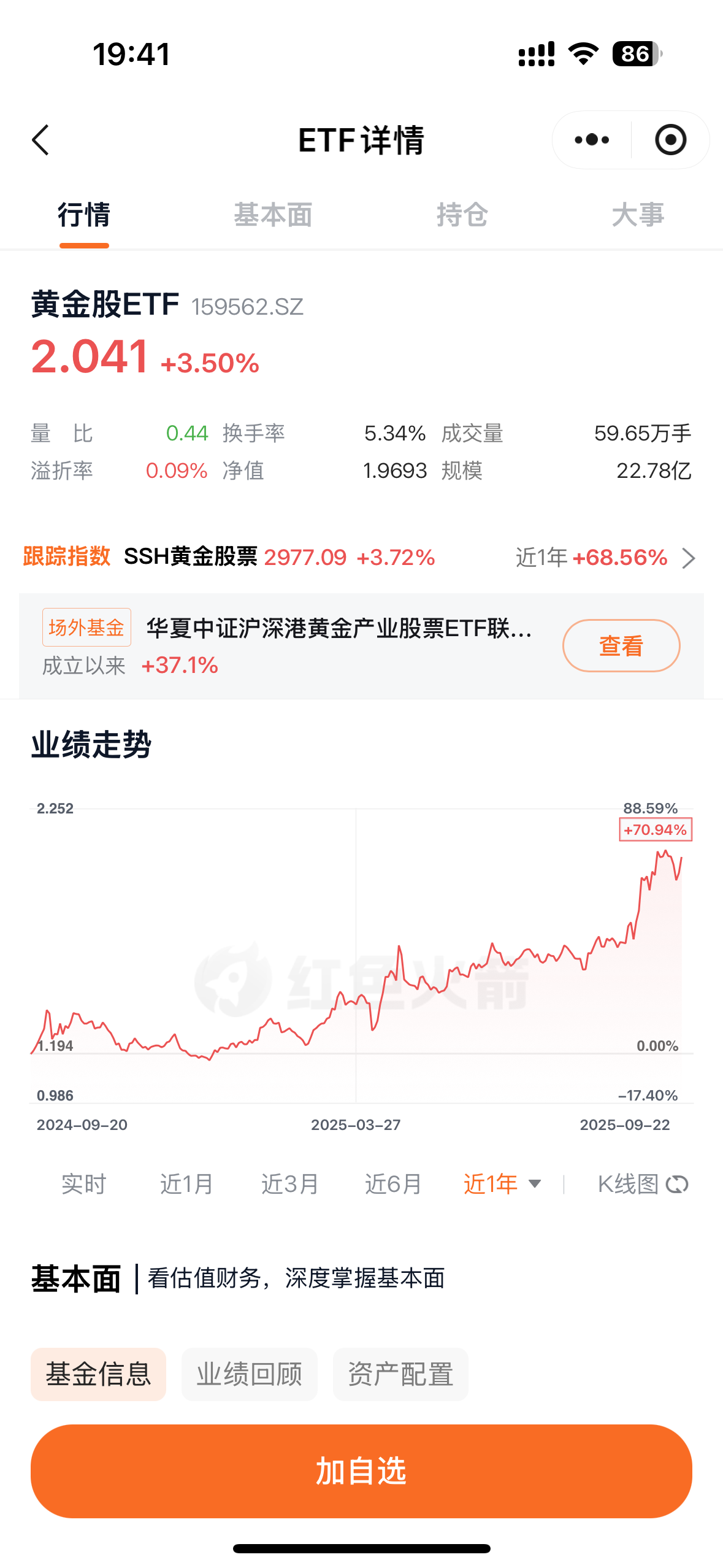Select the 近3月 chart range
The height and width of the screenshot is (1568, 723).
pyautogui.click(x=290, y=1184)
